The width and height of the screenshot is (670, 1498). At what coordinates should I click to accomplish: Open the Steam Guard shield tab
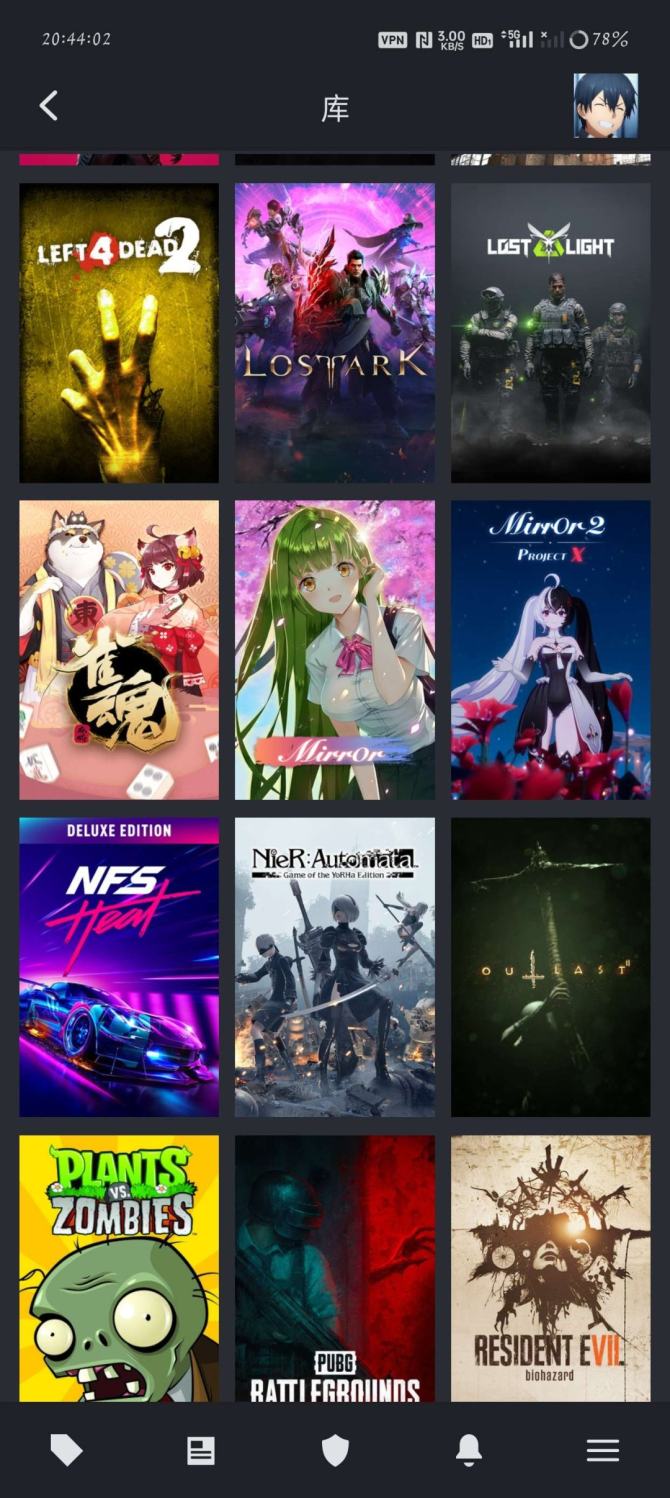pyautogui.click(x=335, y=1450)
